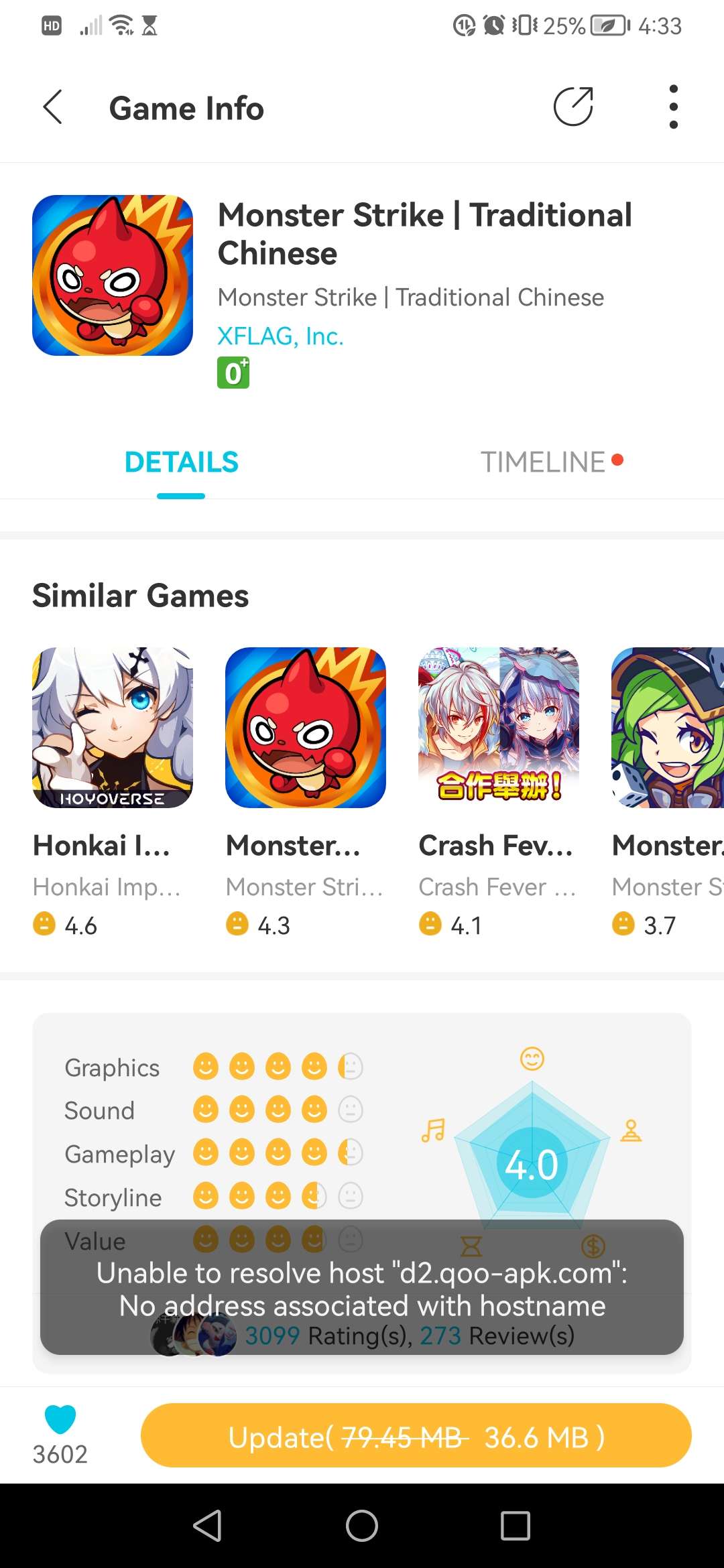Viewport: 724px width, 1568px height.
Task: Open the Monster game rated 3.7
Action: pyautogui.click(x=668, y=728)
